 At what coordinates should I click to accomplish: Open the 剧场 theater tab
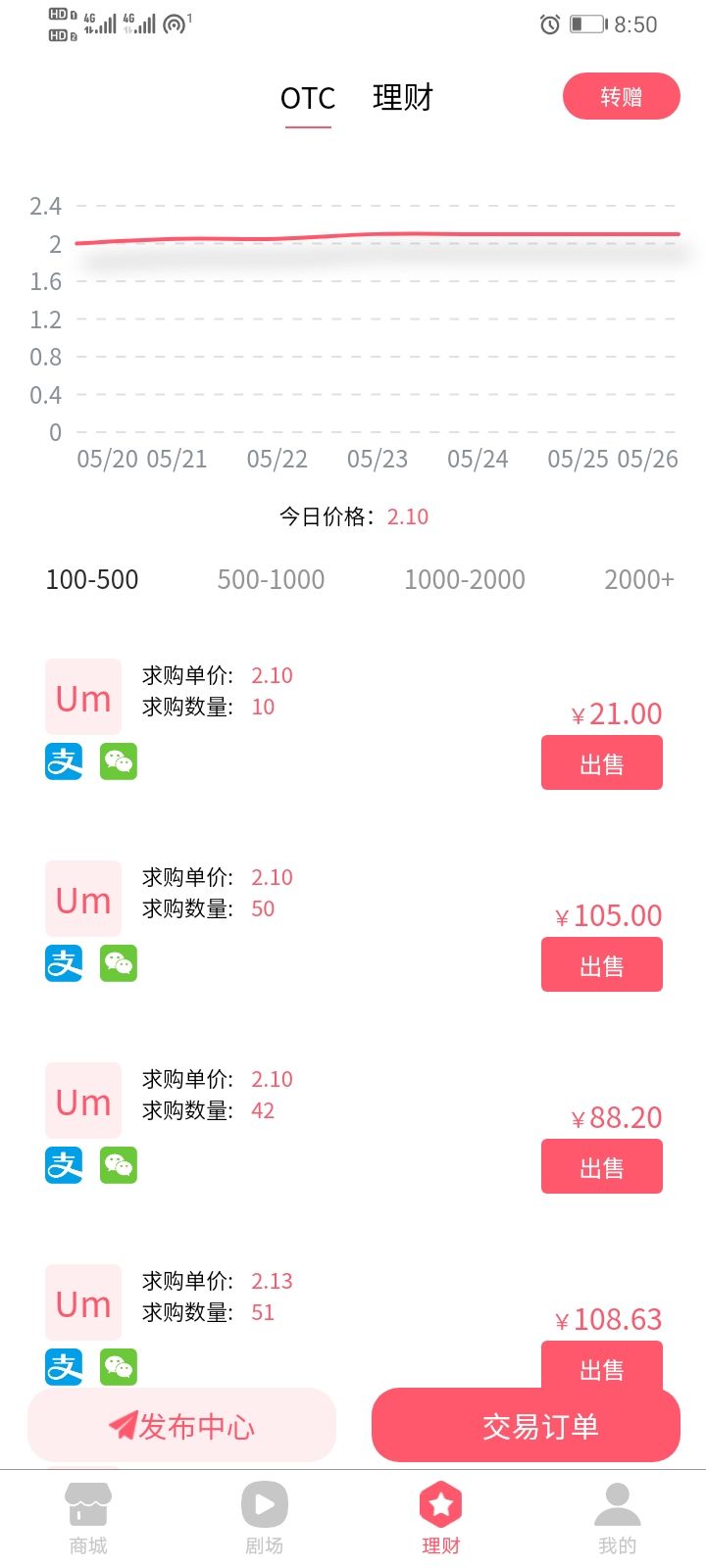point(264,1518)
